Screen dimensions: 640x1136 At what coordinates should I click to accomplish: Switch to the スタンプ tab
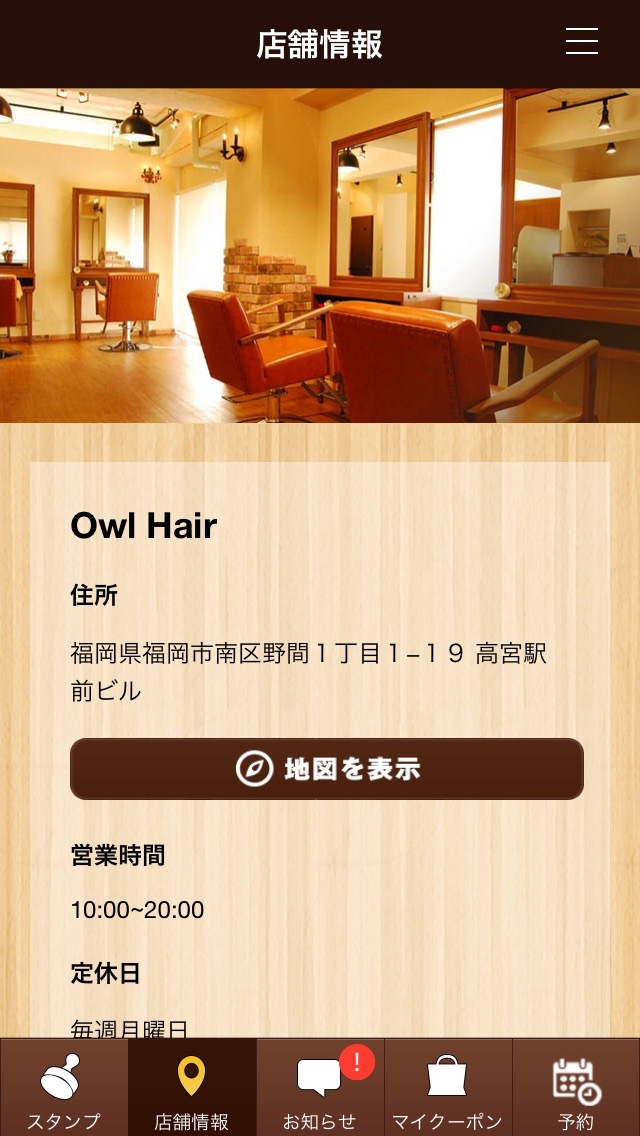64,1087
